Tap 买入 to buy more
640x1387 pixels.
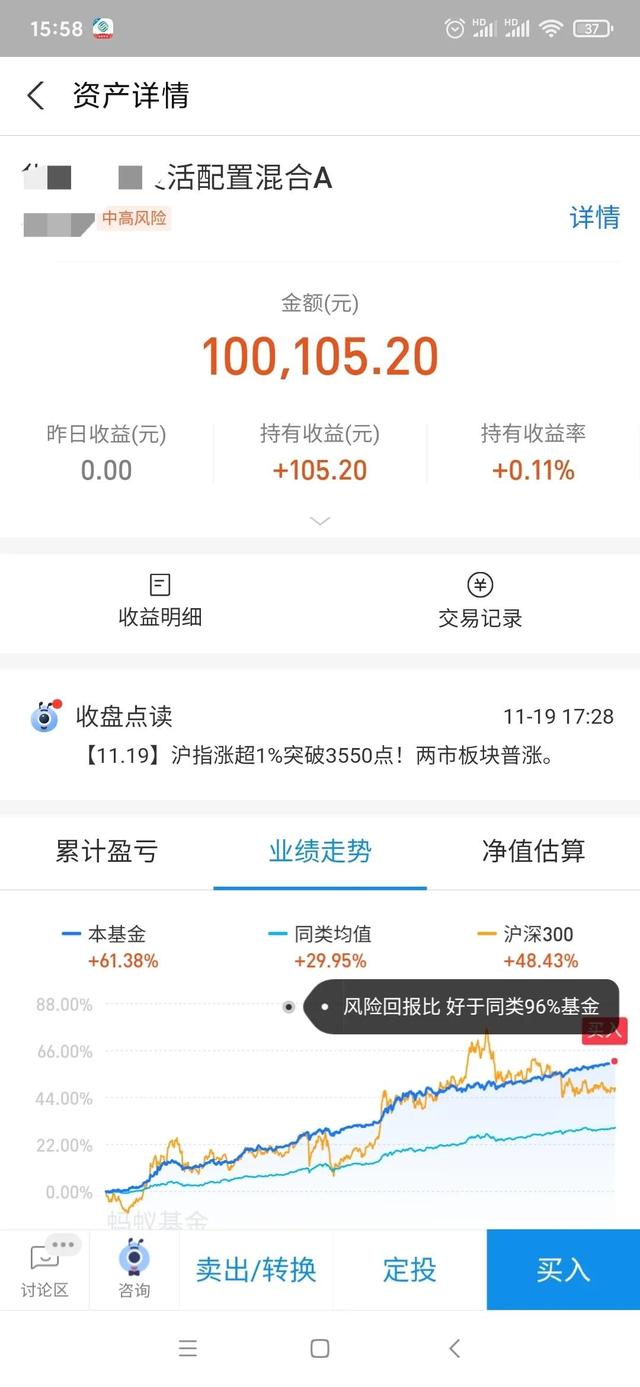pos(563,1270)
